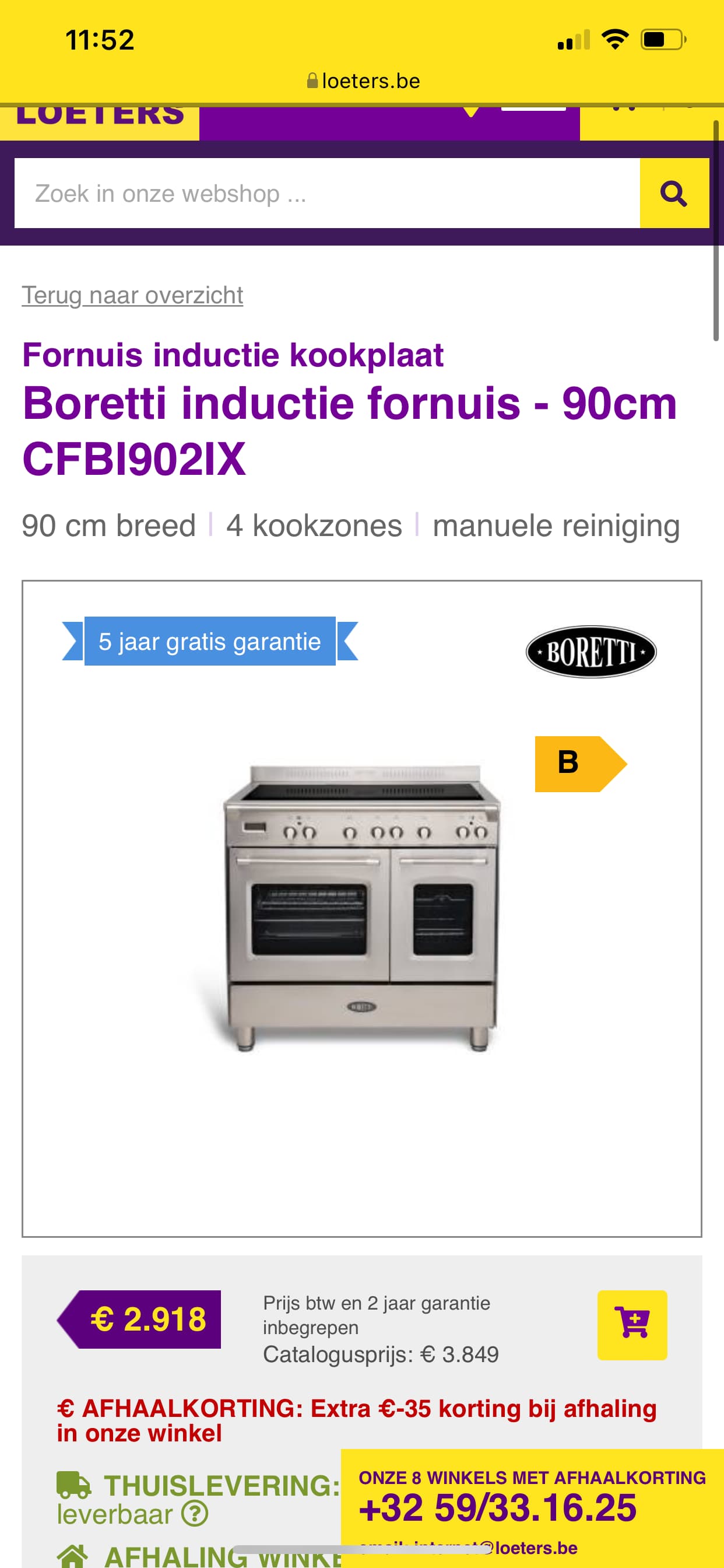The width and height of the screenshot is (724, 1568).
Task: View the energy label B badge
Action: click(x=578, y=764)
